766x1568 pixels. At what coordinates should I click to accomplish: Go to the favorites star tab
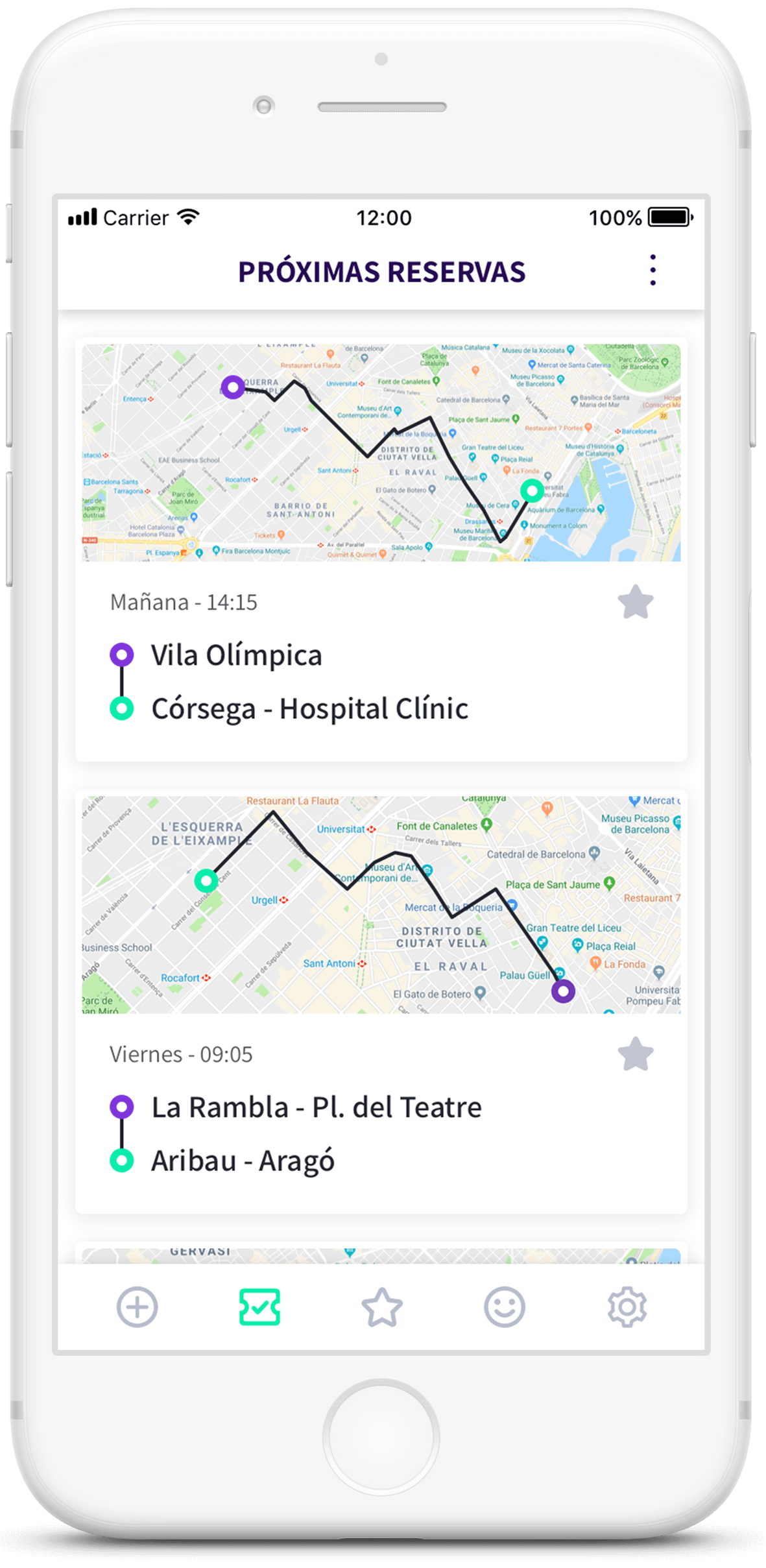[x=382, y=1307]
